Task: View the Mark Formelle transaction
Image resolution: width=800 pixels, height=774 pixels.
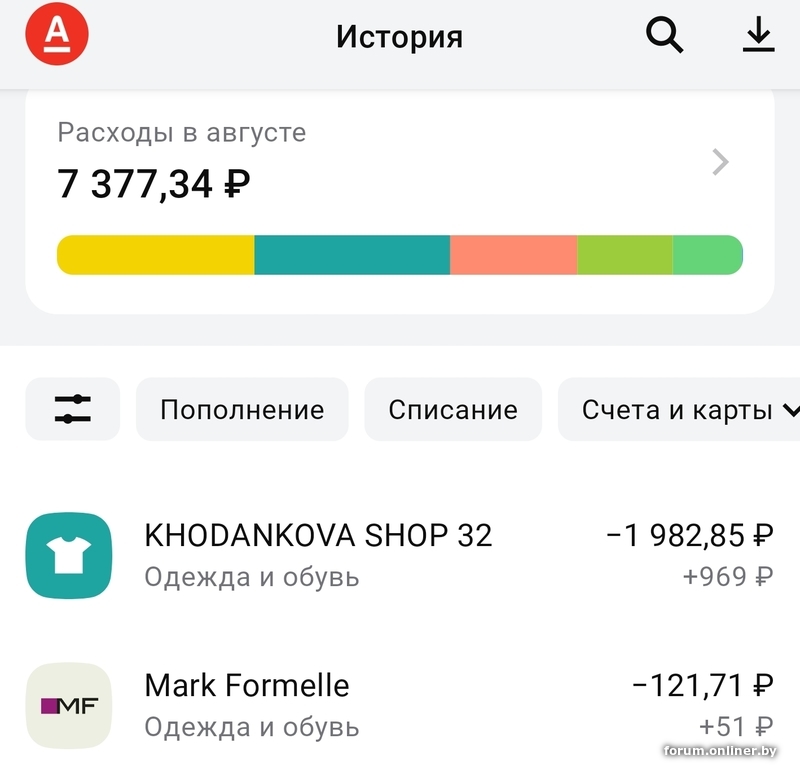Action: (400, 705)
